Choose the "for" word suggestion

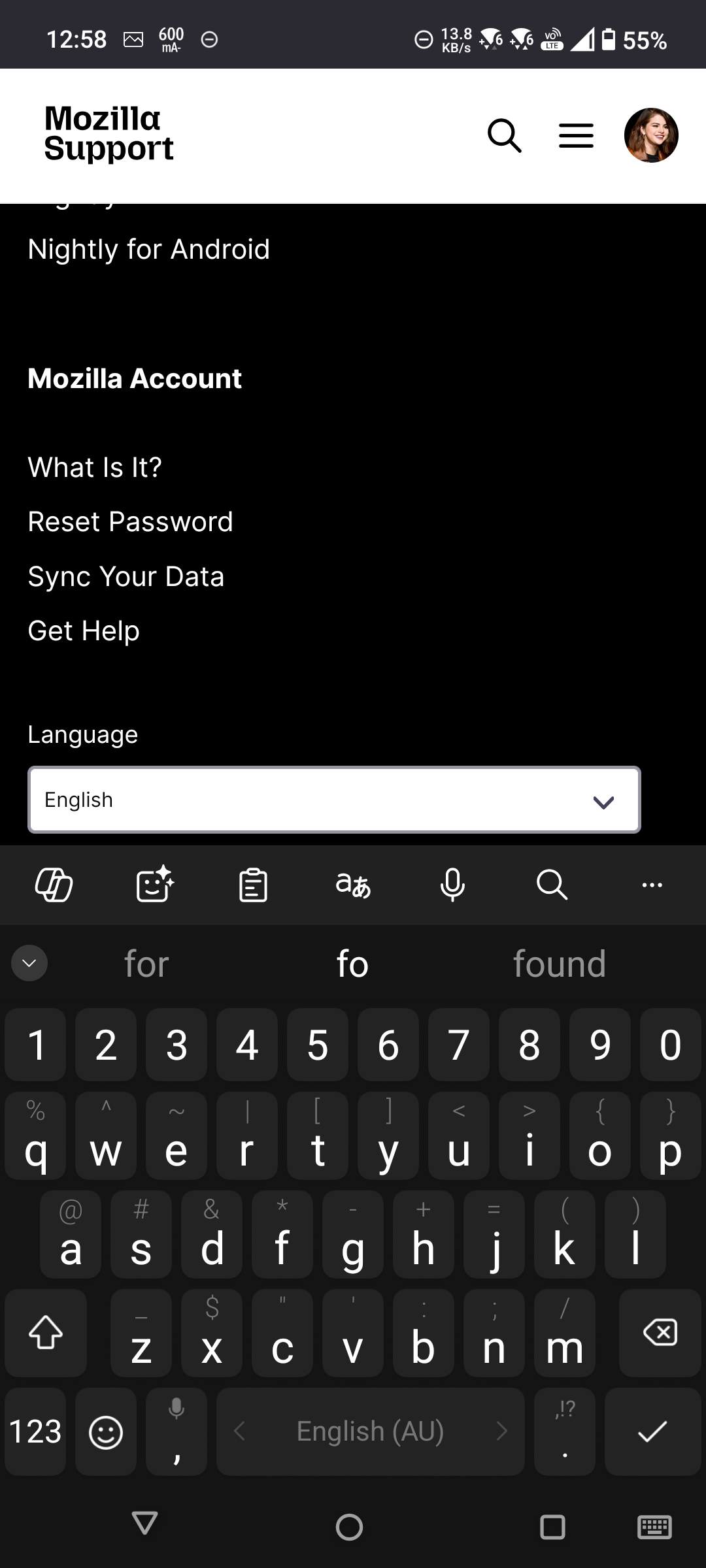146,964
